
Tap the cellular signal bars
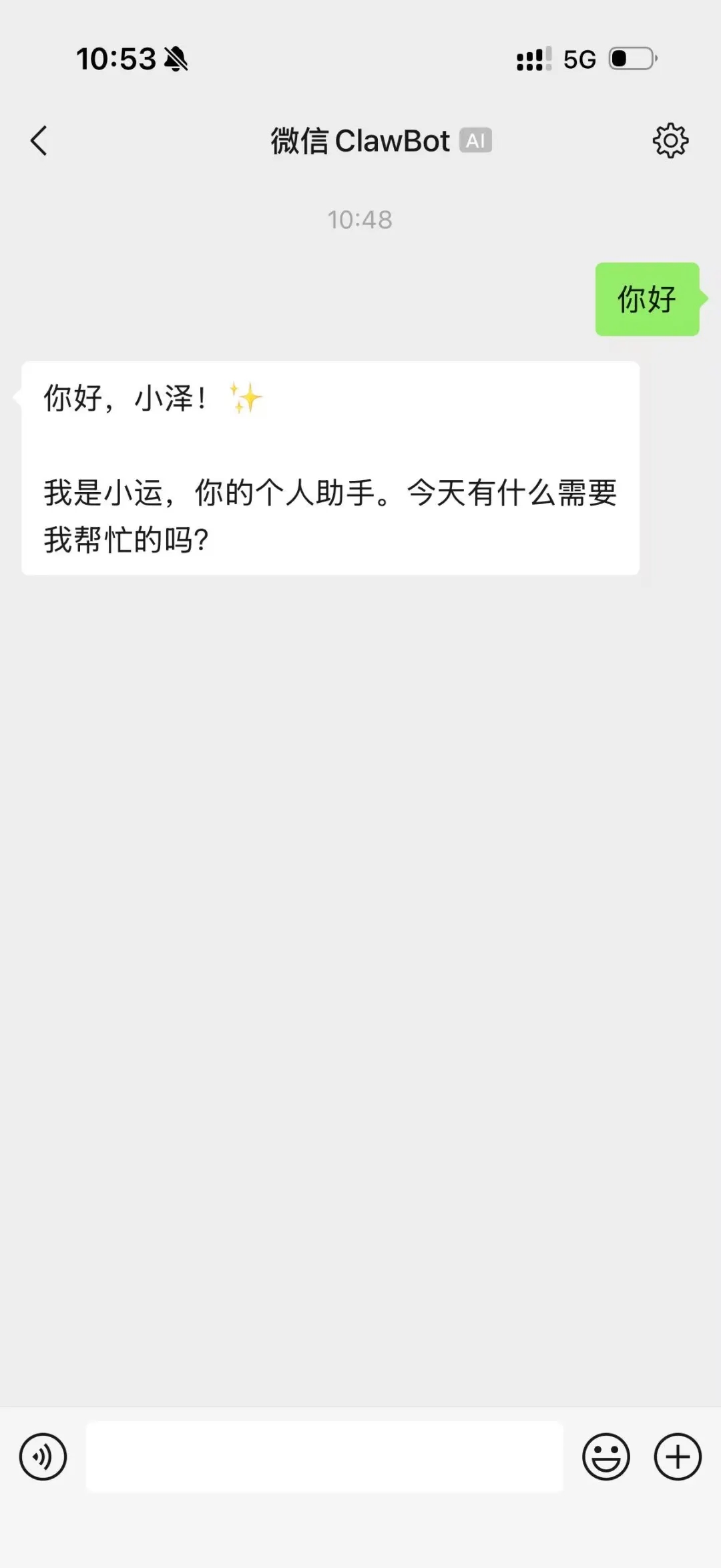point(531,60)
